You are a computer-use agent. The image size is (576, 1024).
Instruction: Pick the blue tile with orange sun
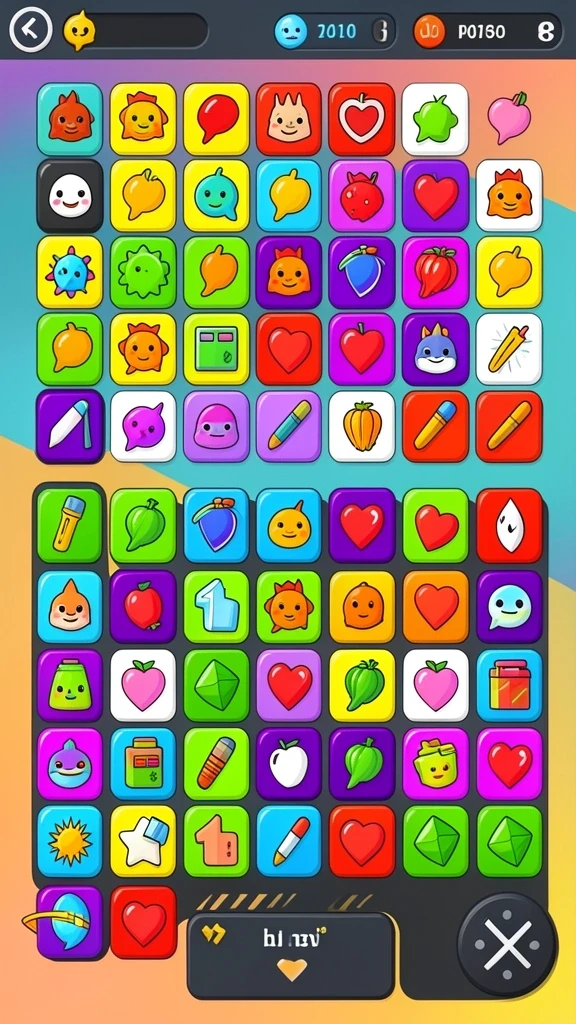(70, 841)
